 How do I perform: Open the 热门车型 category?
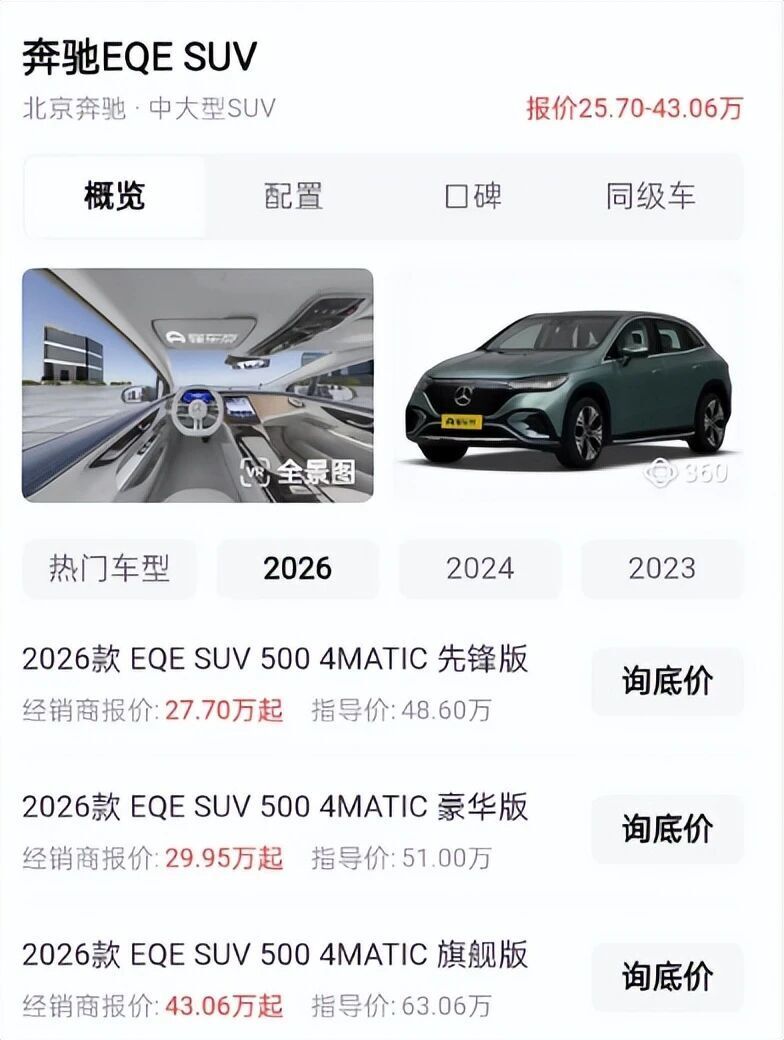pos(112,569)
